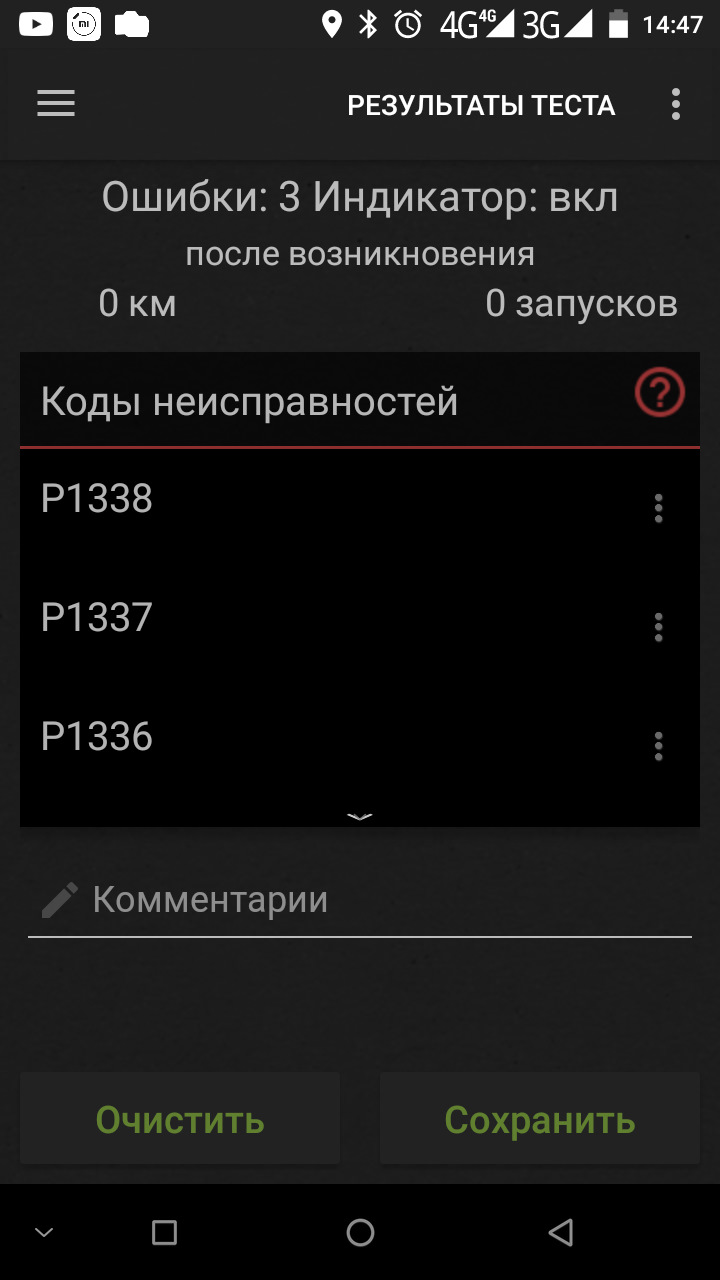Show options for code P1338

click(x=658, y=508)
